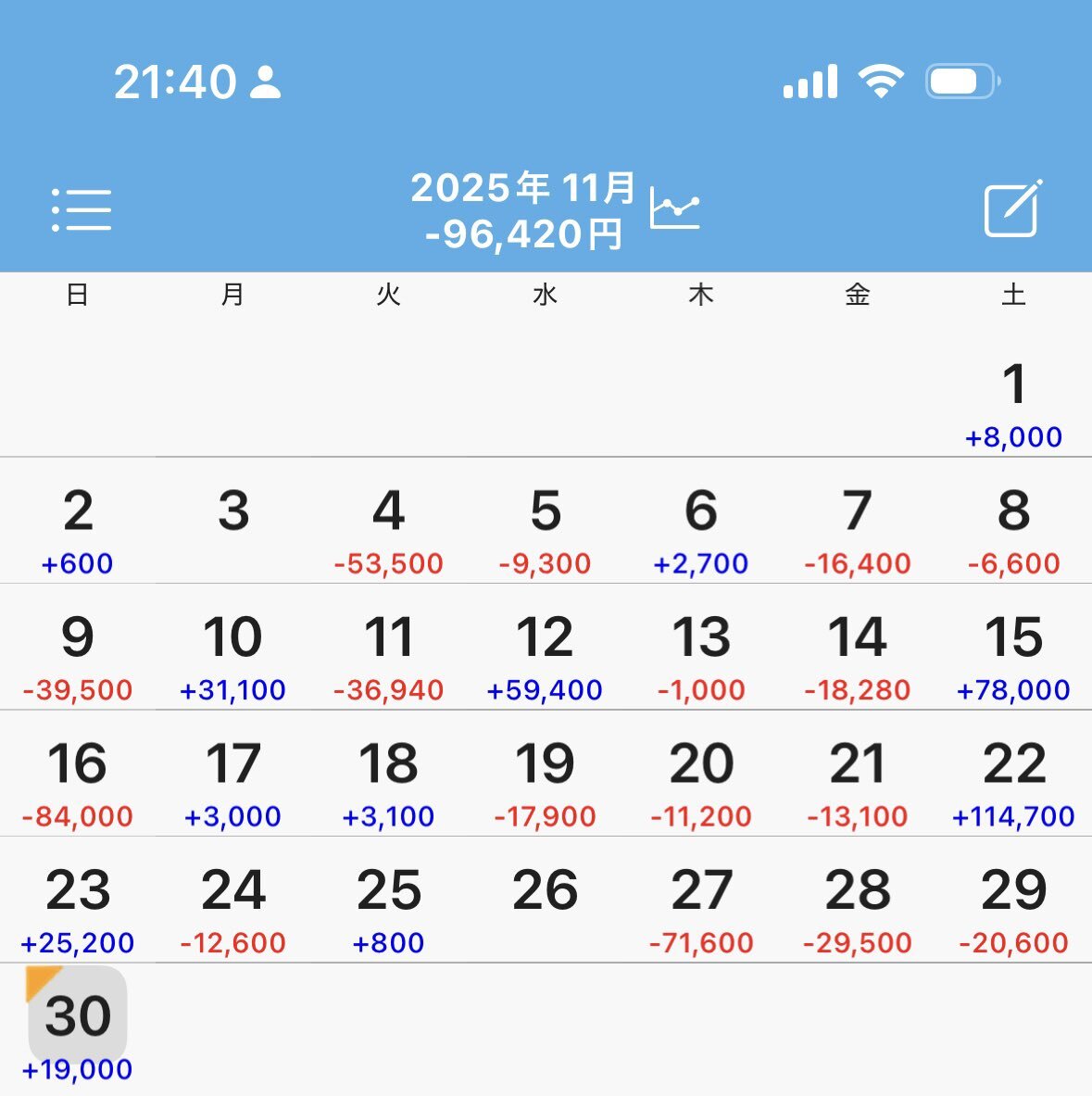Open day 15 showing +78,000
Image resolution: width=1092 pixels, height=1096 pixels.
click(x=1013, y=655)
